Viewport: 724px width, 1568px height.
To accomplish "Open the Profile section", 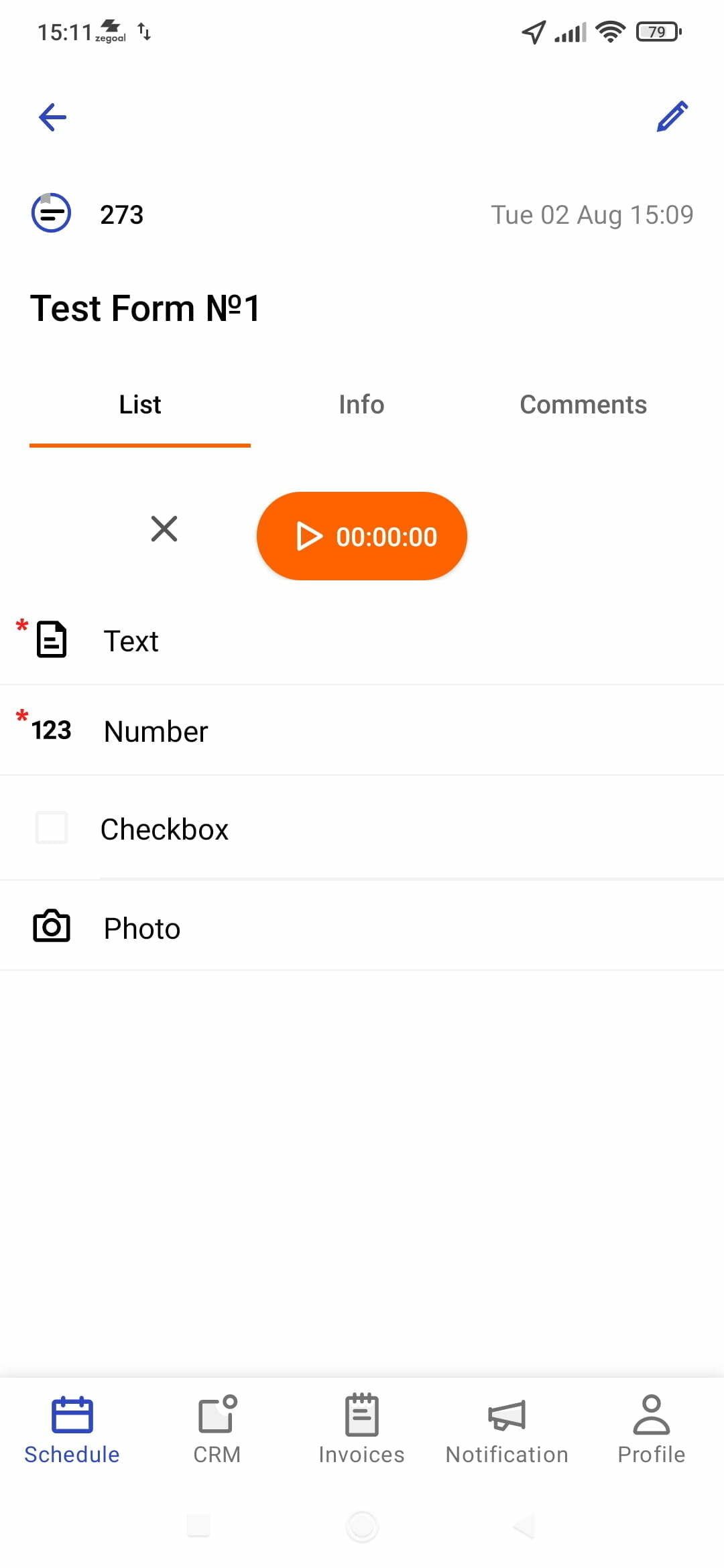I will 651,1429.
